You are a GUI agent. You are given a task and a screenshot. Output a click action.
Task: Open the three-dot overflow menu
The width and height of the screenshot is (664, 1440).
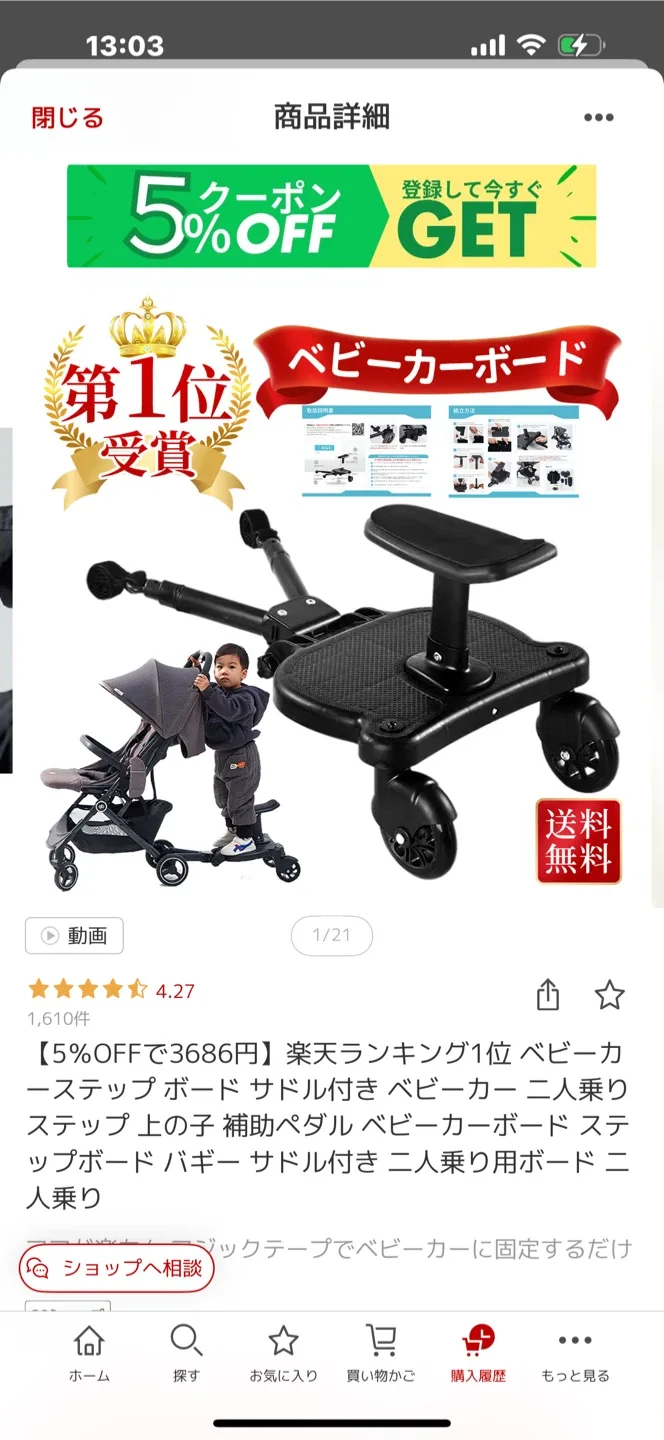598,118
